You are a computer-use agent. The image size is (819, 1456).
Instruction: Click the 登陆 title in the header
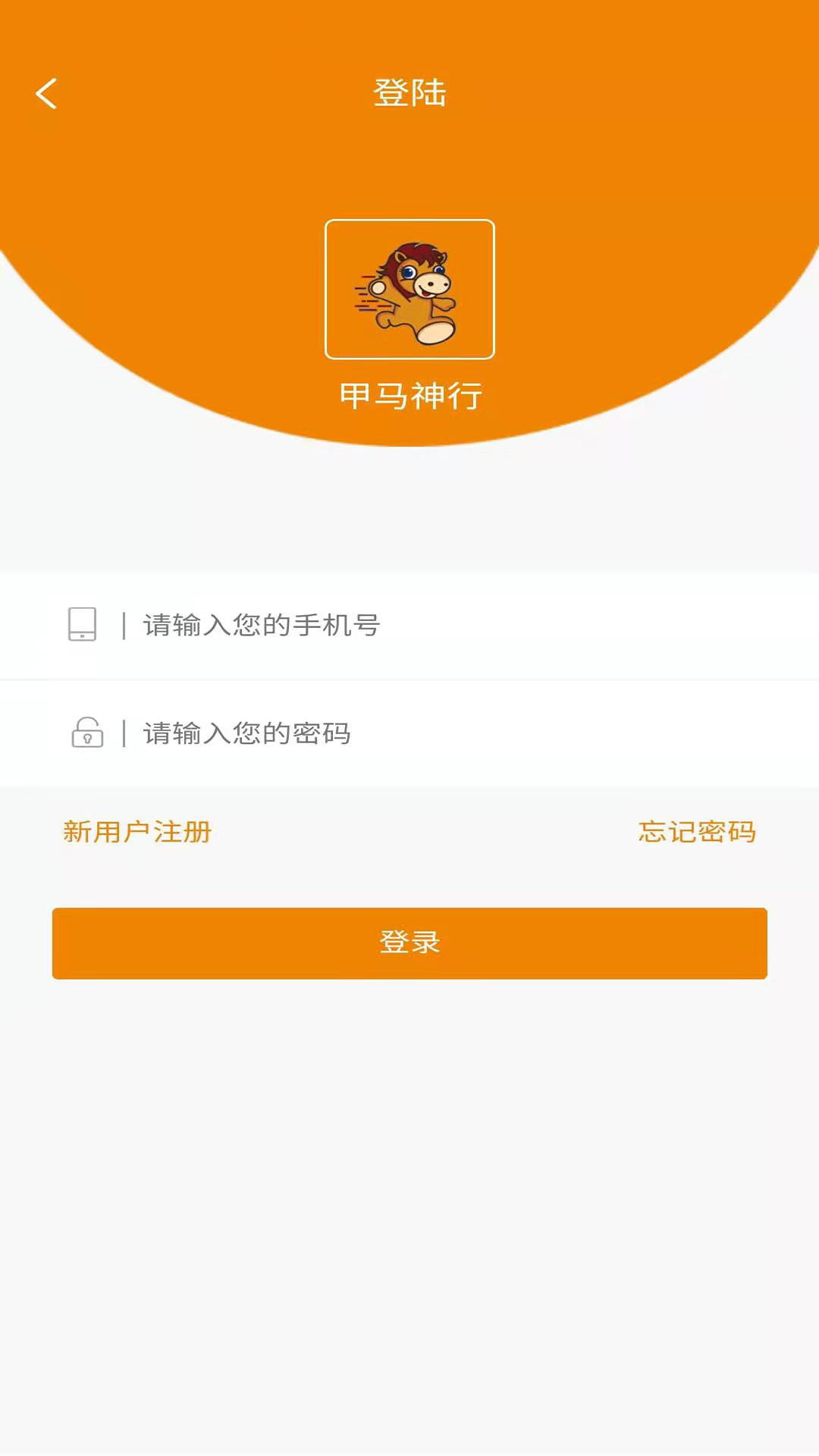tap(409, 91)
